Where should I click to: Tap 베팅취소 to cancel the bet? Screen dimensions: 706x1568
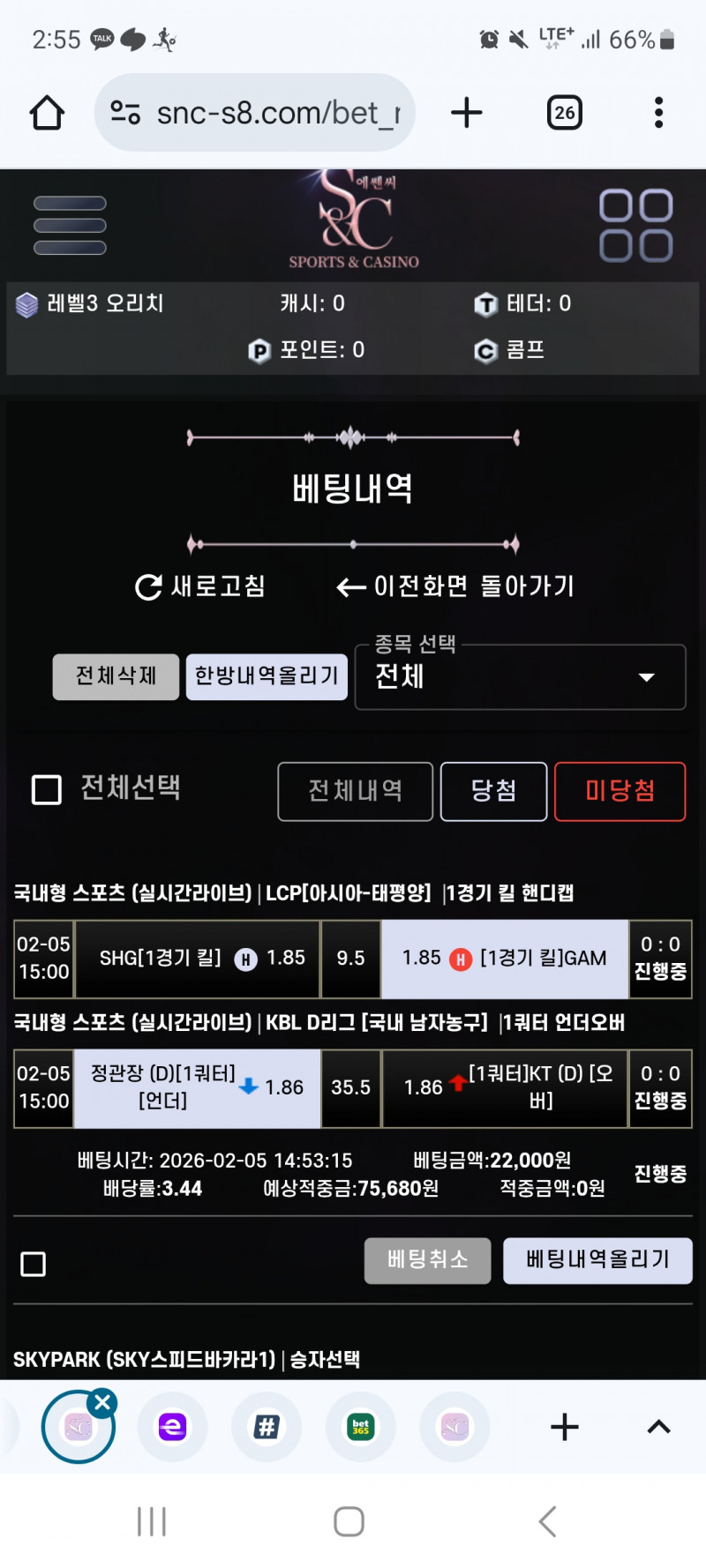click(427, 1260)
